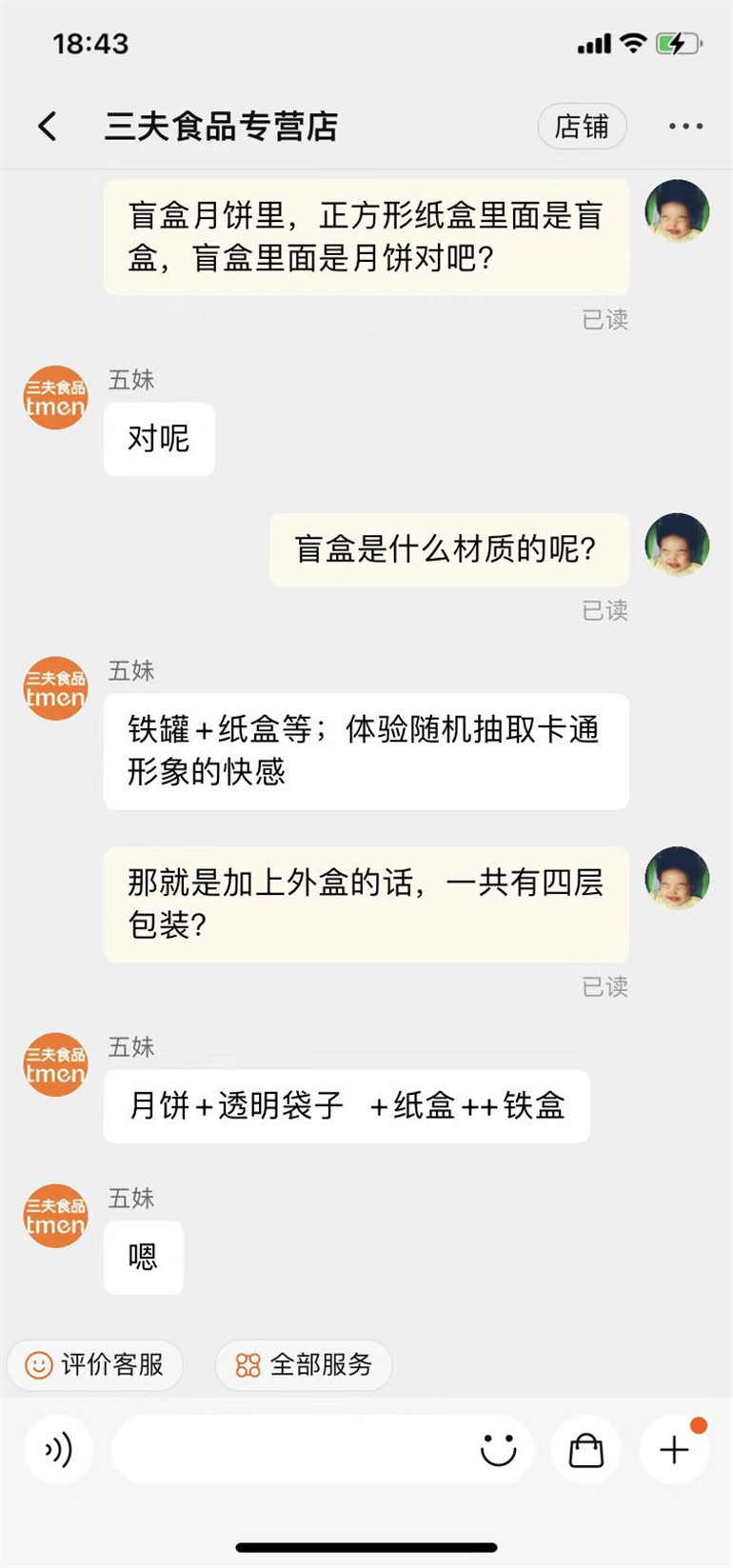
Task: Open the 店铺 store page
Action: 582,126
